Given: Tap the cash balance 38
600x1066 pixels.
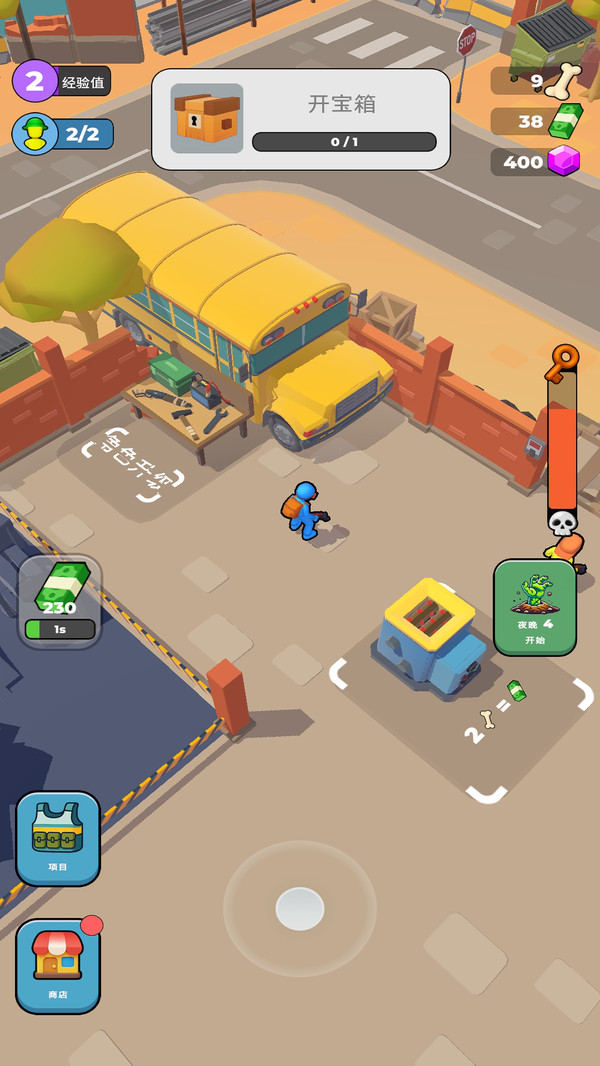Looking at the screenshot, I should [536, 121].
